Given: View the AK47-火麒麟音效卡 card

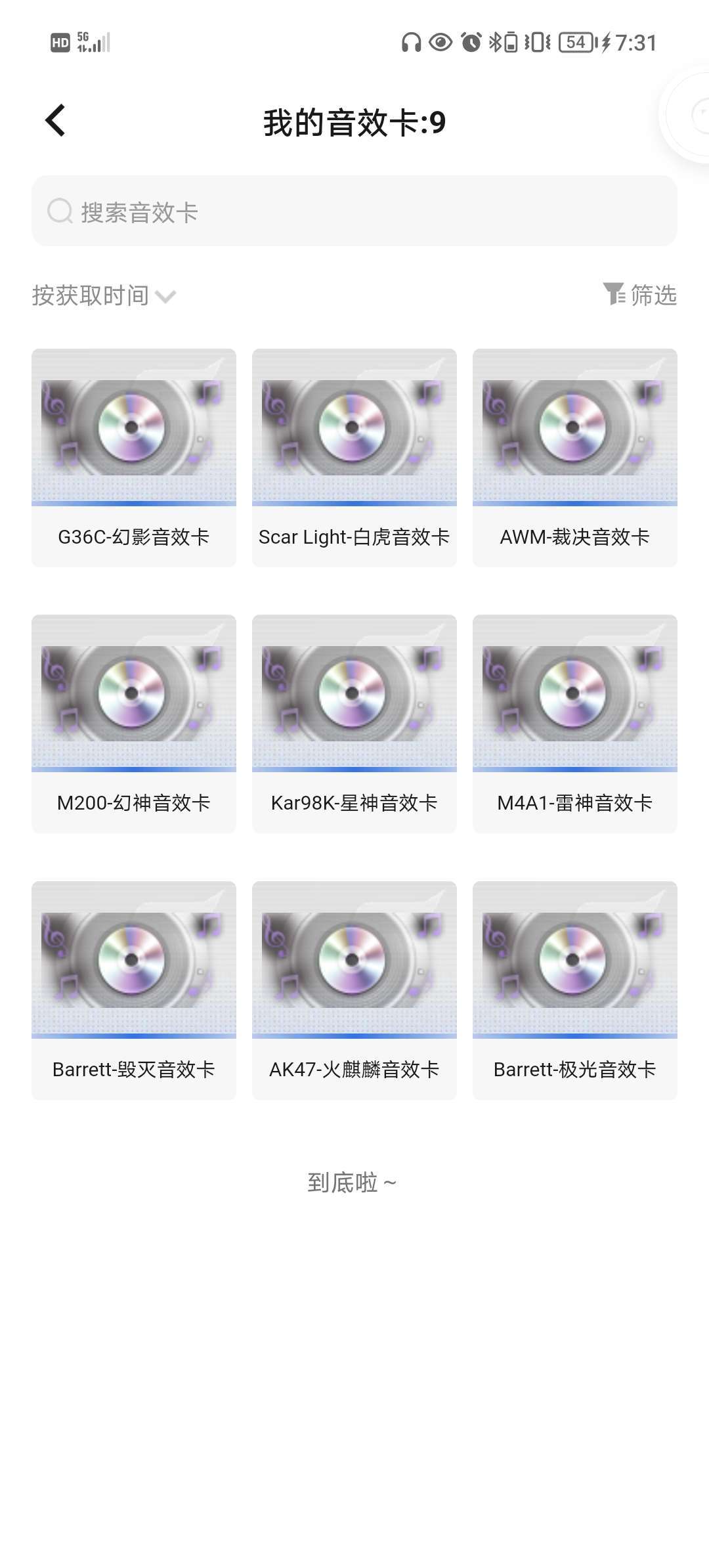Looking at the screenshot, I should pos(354,990).
